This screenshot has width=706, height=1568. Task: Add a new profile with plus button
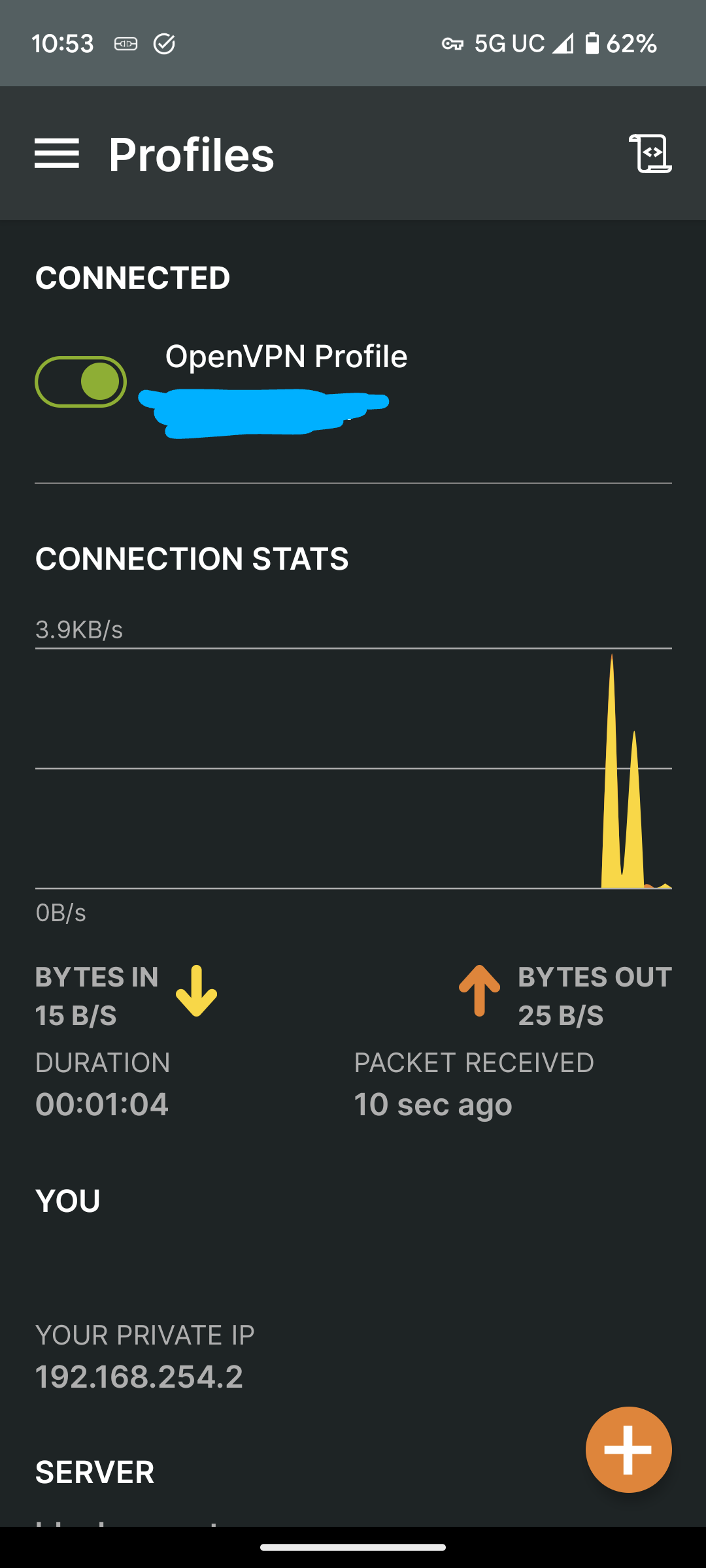click(x=628, y=1449)
